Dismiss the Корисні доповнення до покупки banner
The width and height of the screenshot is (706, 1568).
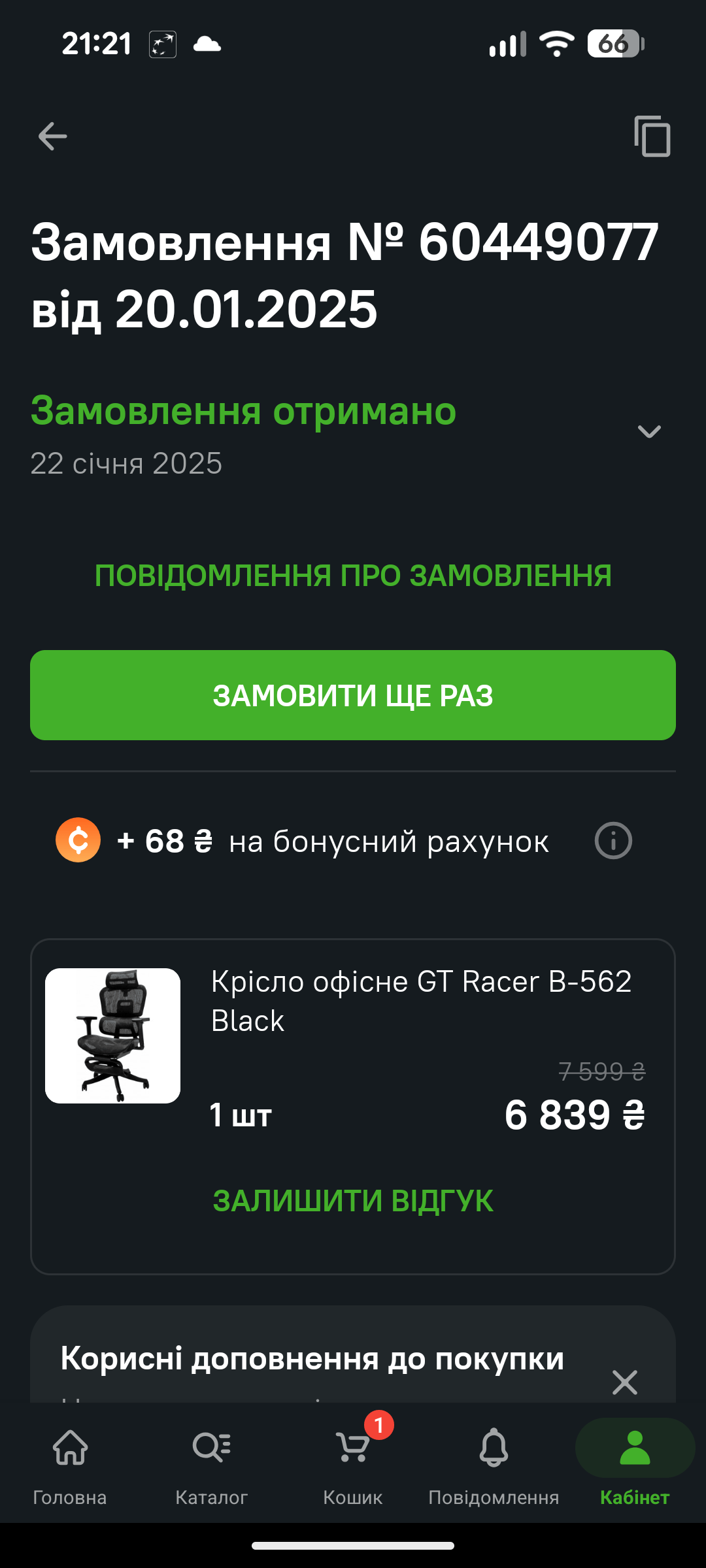pos(624,1382)
